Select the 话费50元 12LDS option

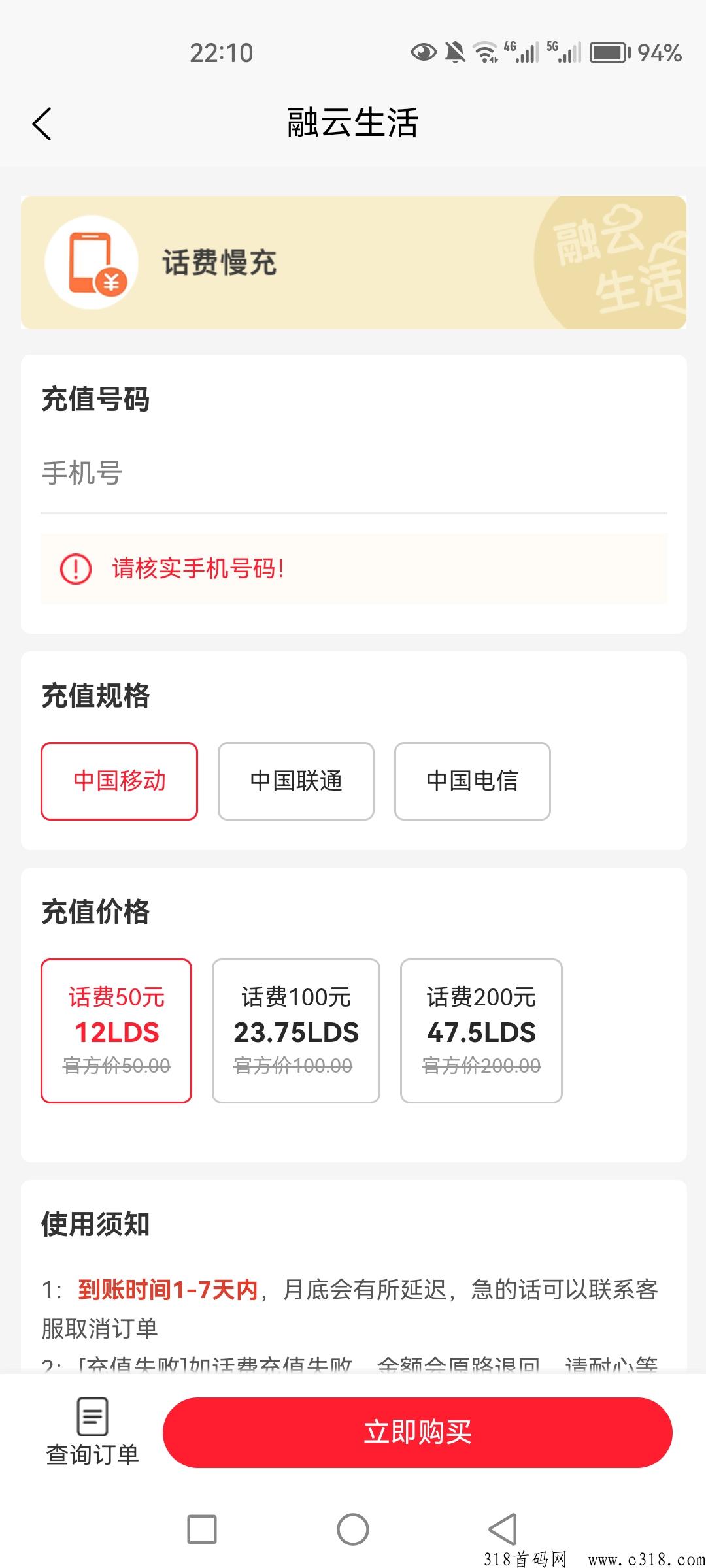(x=116, y=1030)
